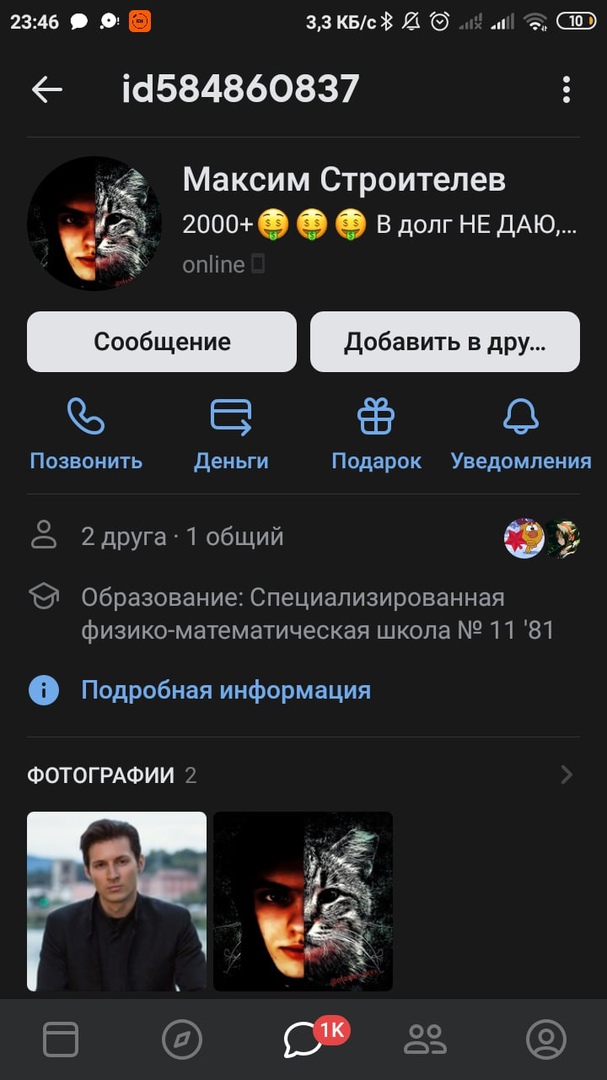Open Подробная информация link

click(225, 690)
